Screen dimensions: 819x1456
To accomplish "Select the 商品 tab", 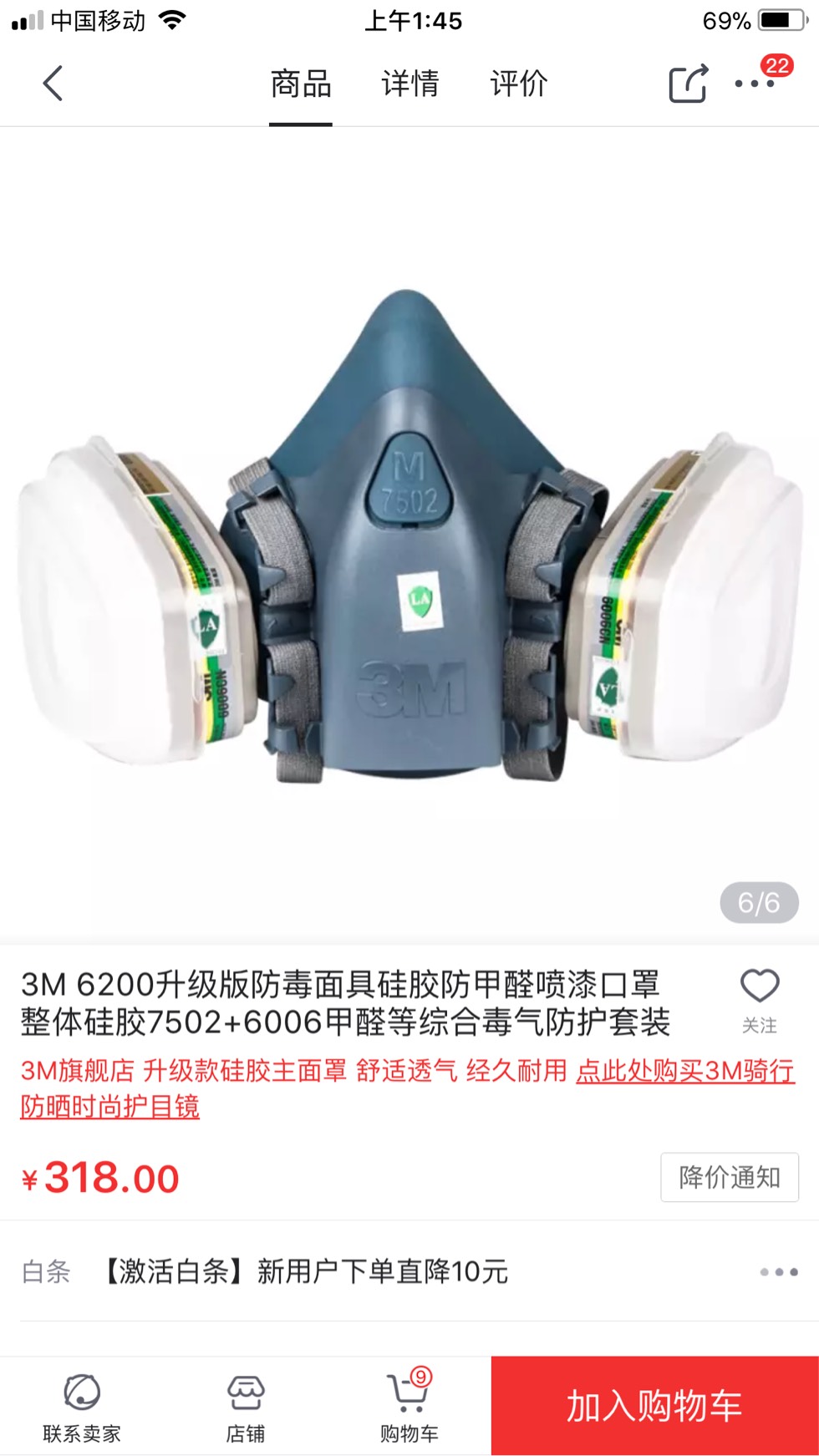I will click(301, 84).
